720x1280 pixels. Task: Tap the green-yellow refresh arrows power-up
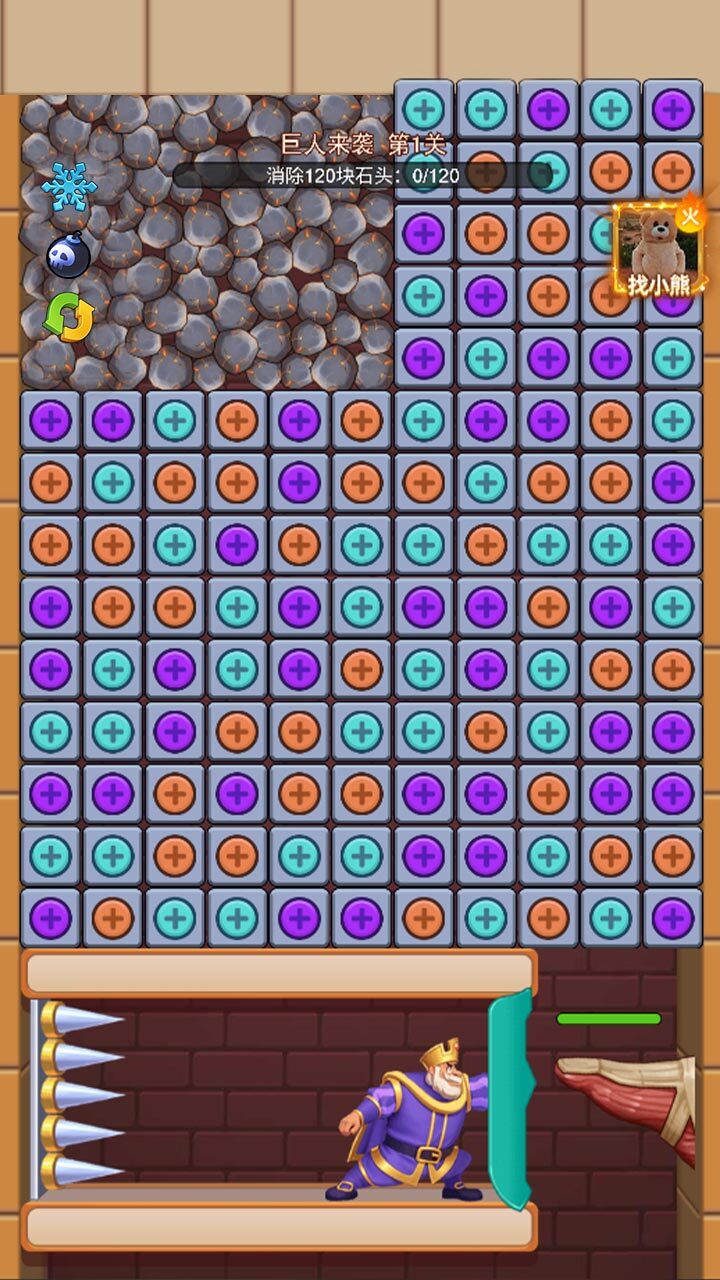tap(69, 318)
